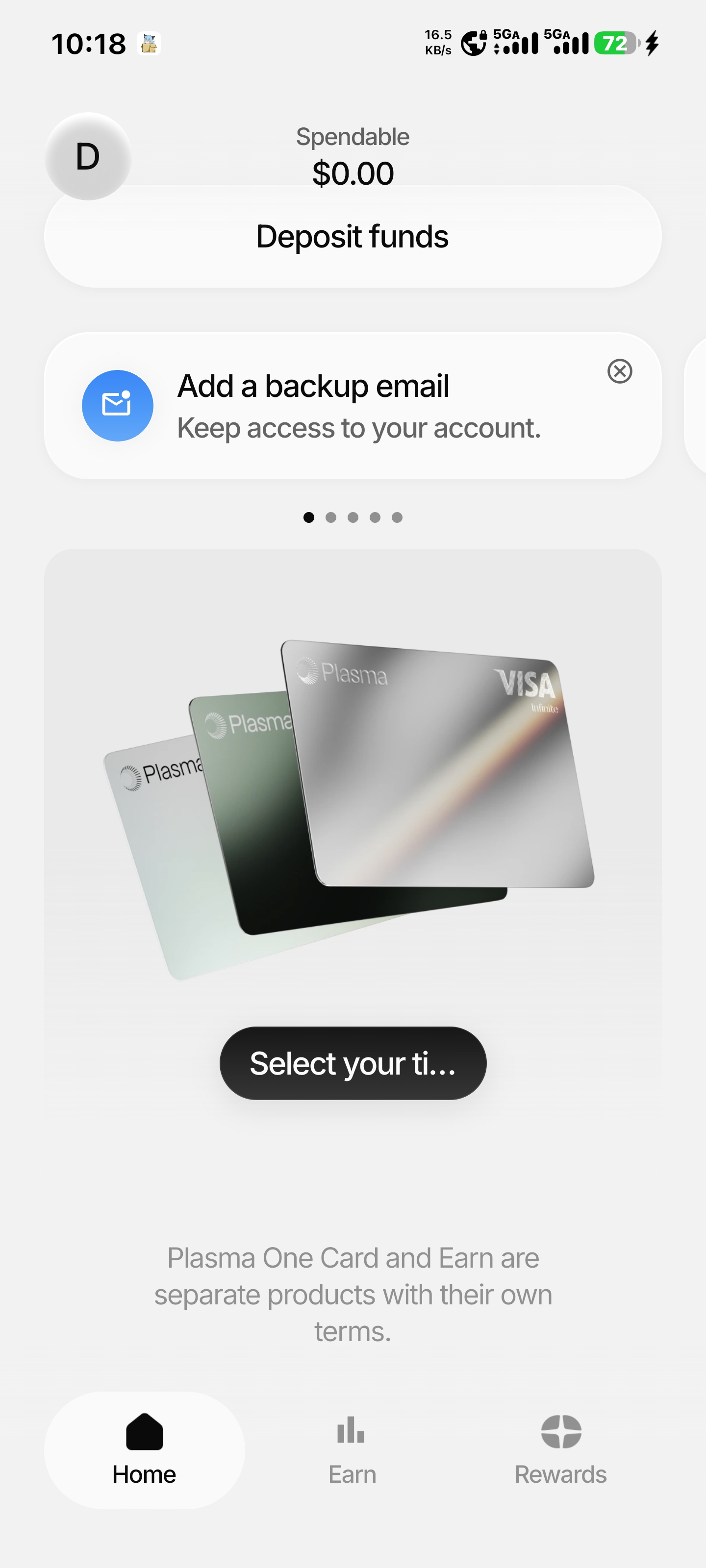Screen dimensions: 706x1568
Task: Switch to the Earn tab
Action: click(x=352, y=1450)
